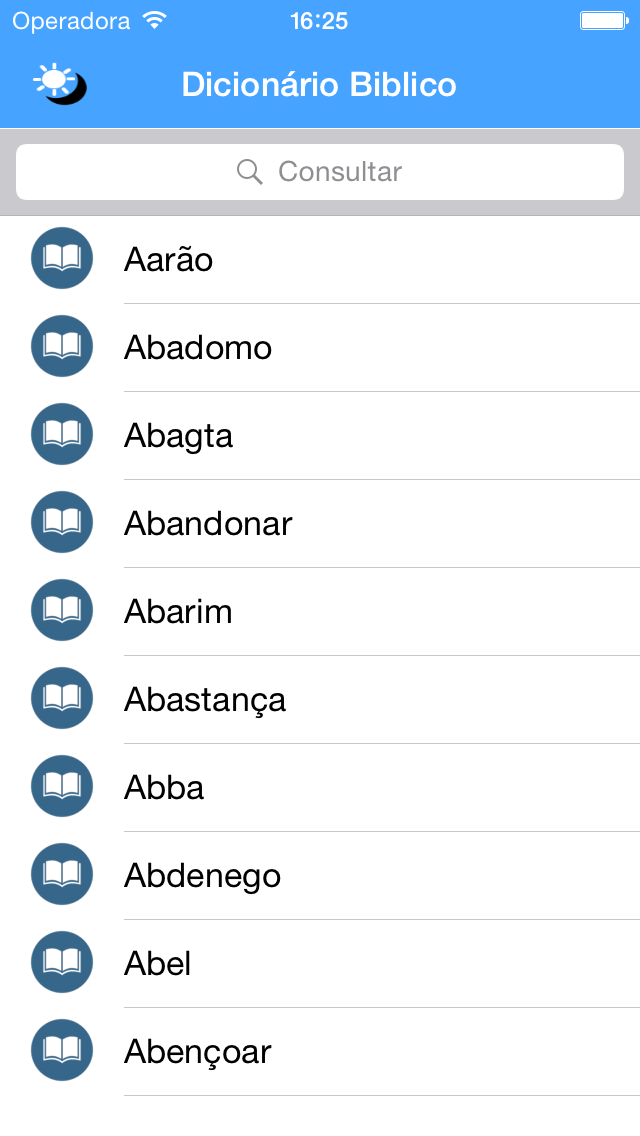Select Abastança from the list
The width and height of the screenshot is (640, 1136).
click(x=320, y=699)
